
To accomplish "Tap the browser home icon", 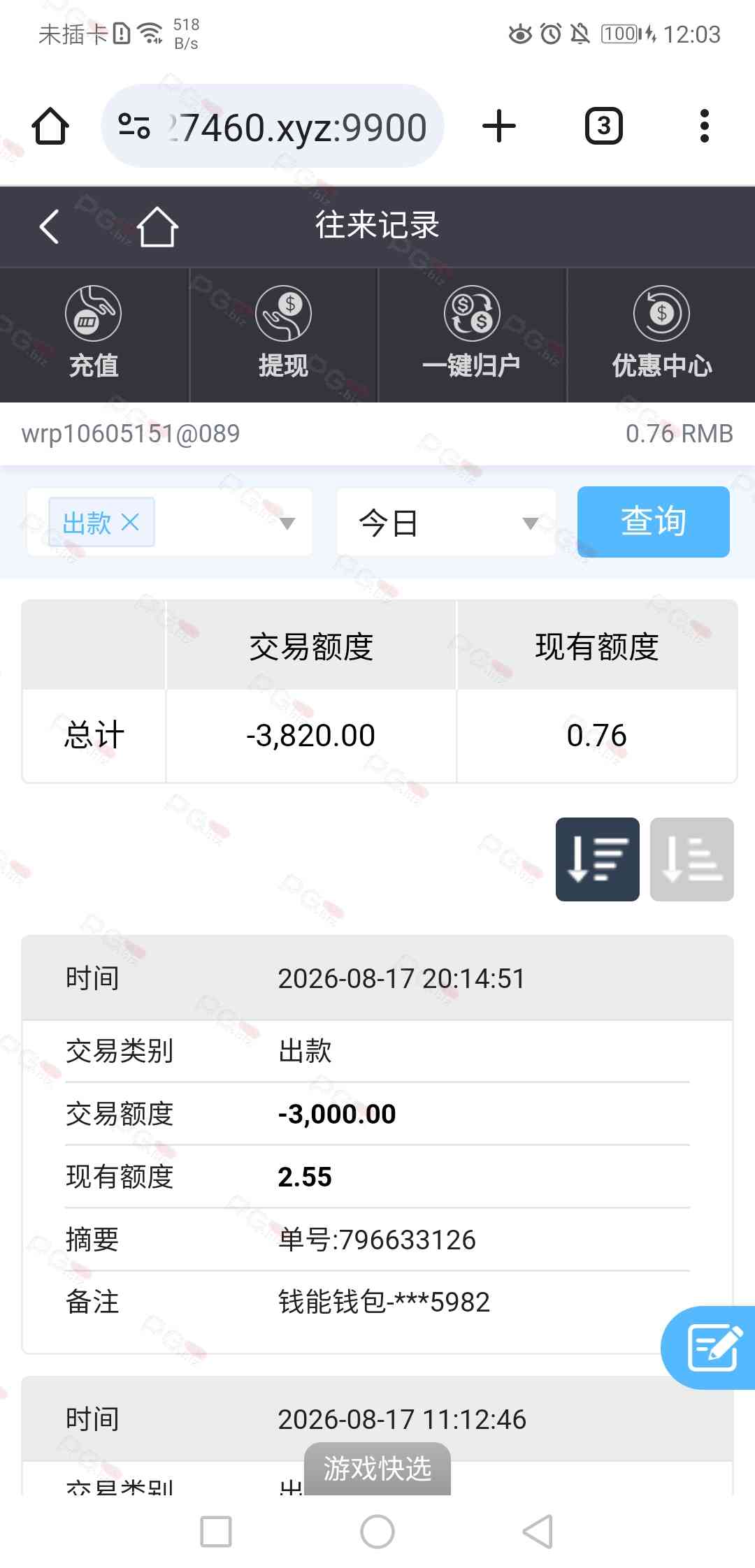I will coord(50,126).
